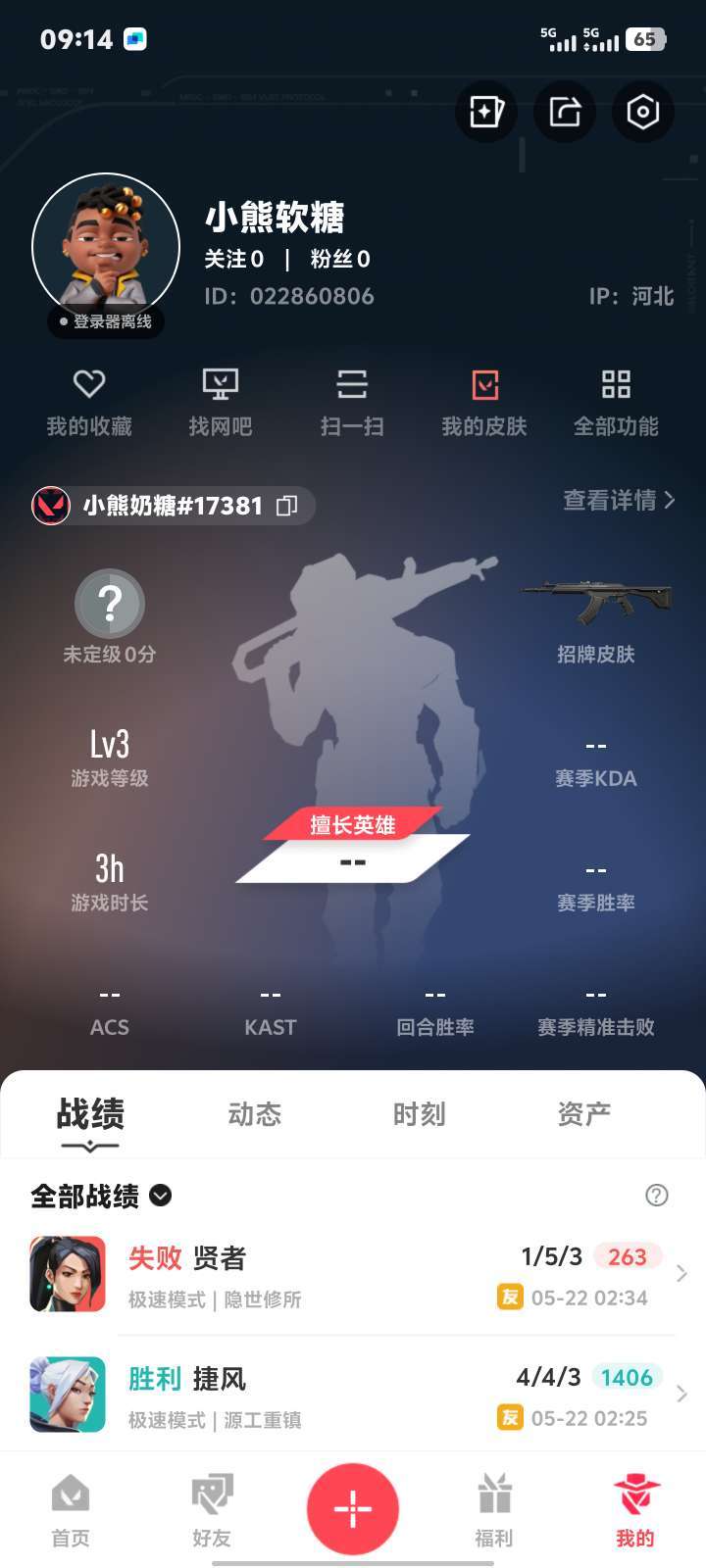
Task: Copy the game ID 小熊奶糖#17381
Action: [287, 506]
